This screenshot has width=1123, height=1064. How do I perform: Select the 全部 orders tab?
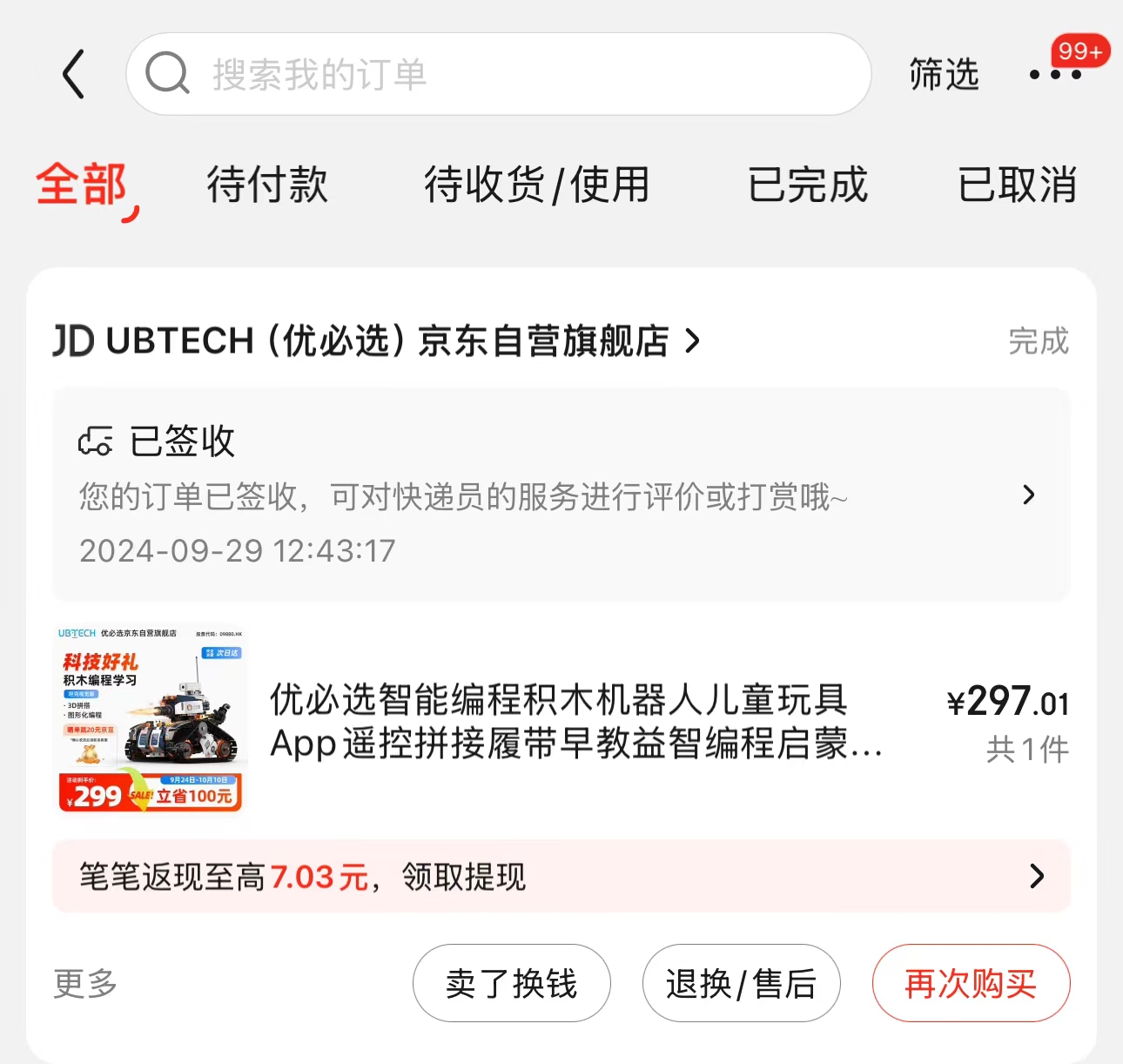82,185
